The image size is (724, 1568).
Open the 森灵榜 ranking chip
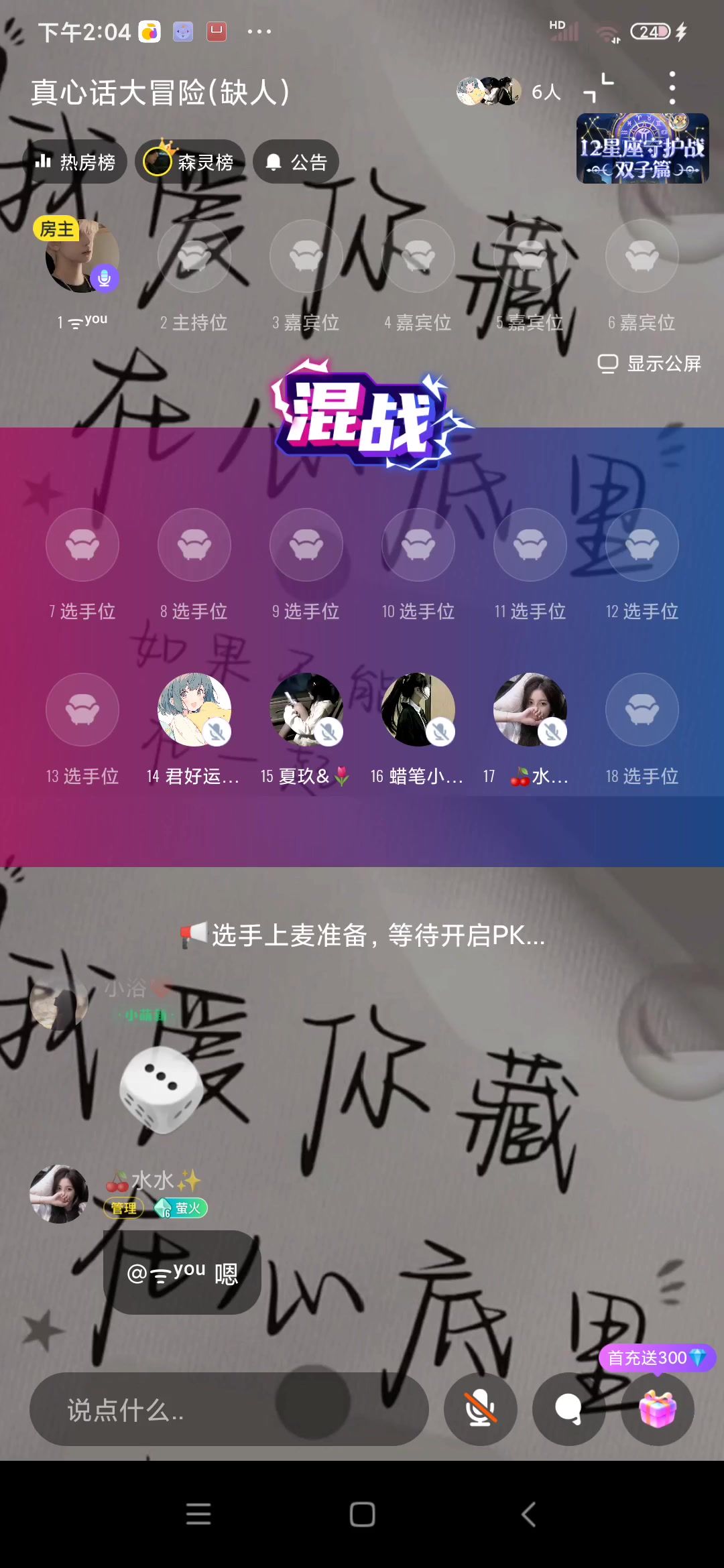190,162
